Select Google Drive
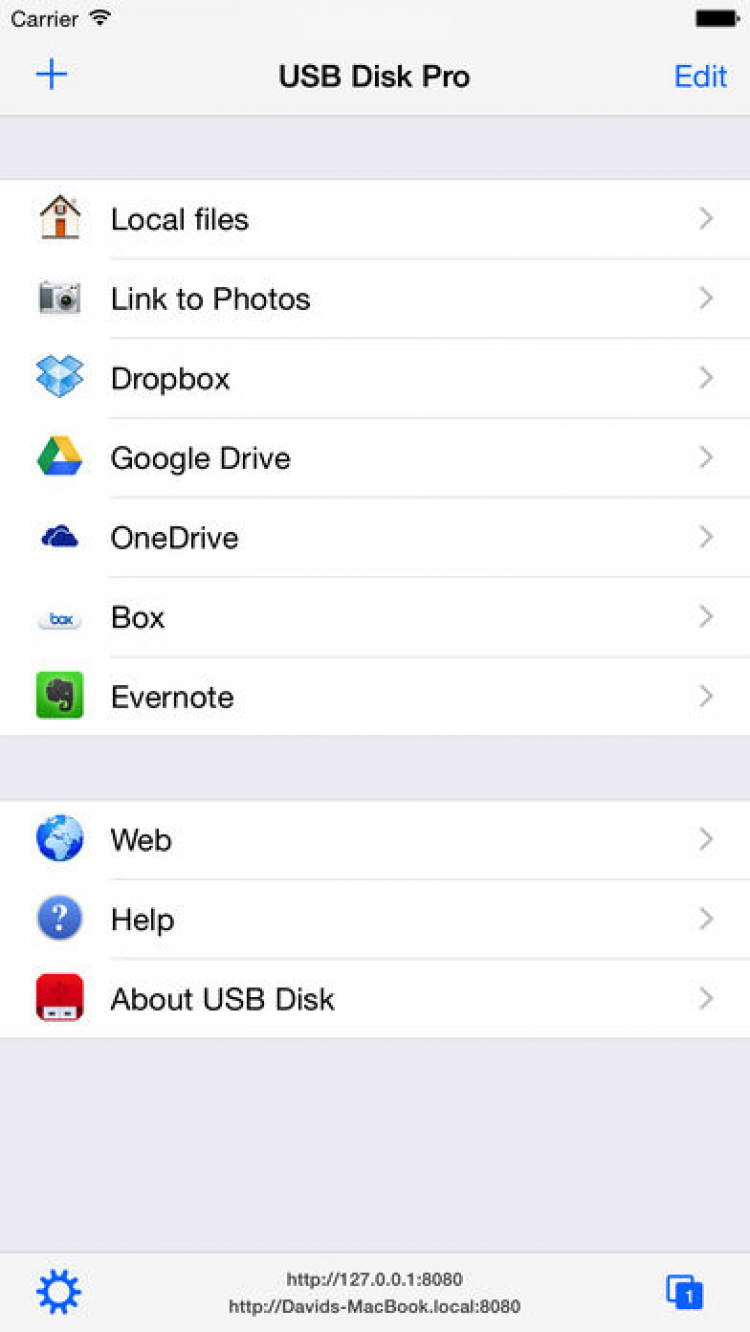 pos(375,458)
